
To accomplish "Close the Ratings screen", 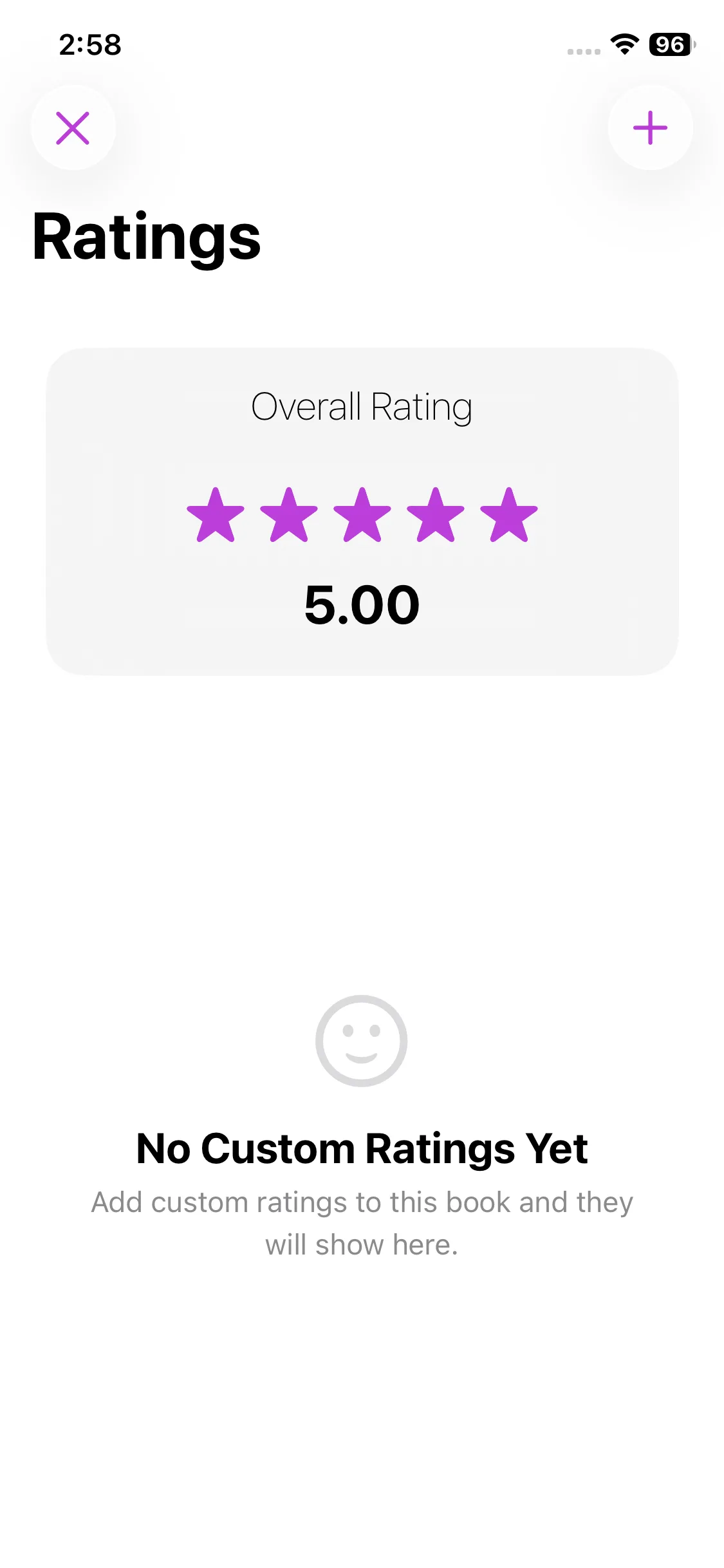I will [73, 128].
